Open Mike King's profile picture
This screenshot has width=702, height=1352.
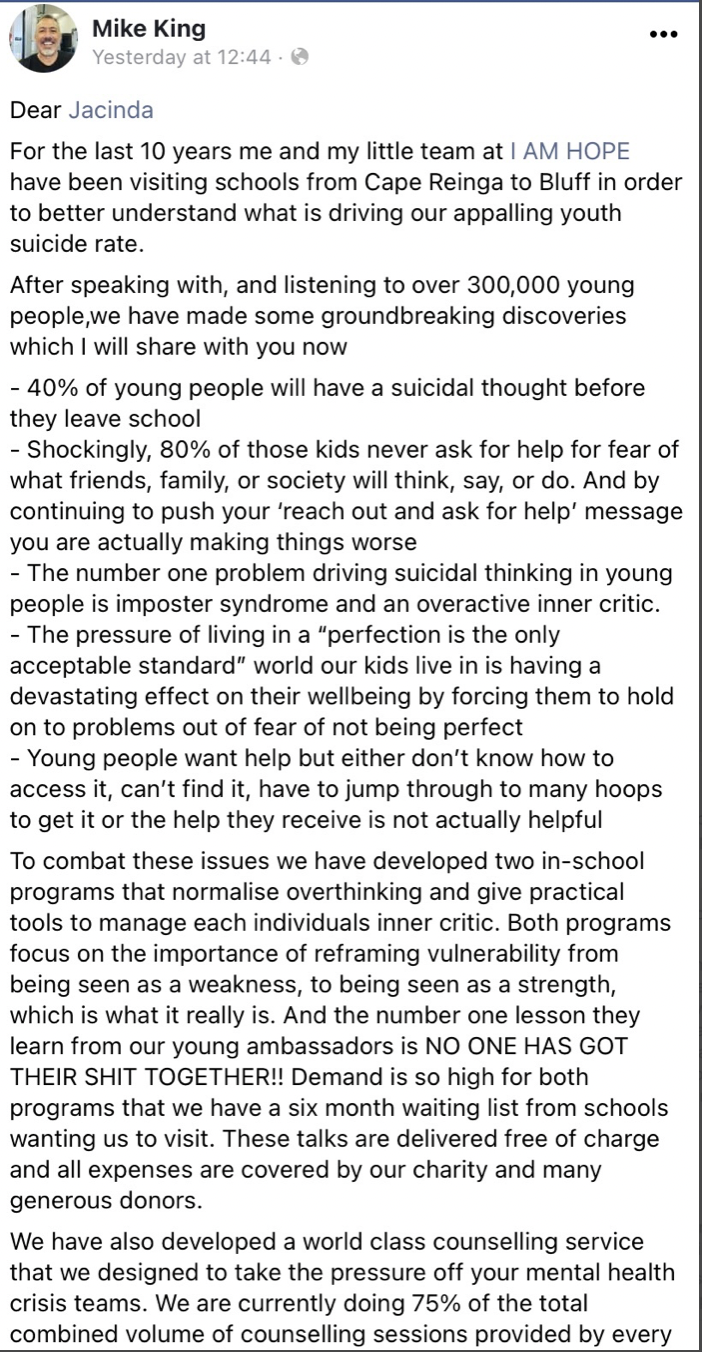tap(42, 39)
